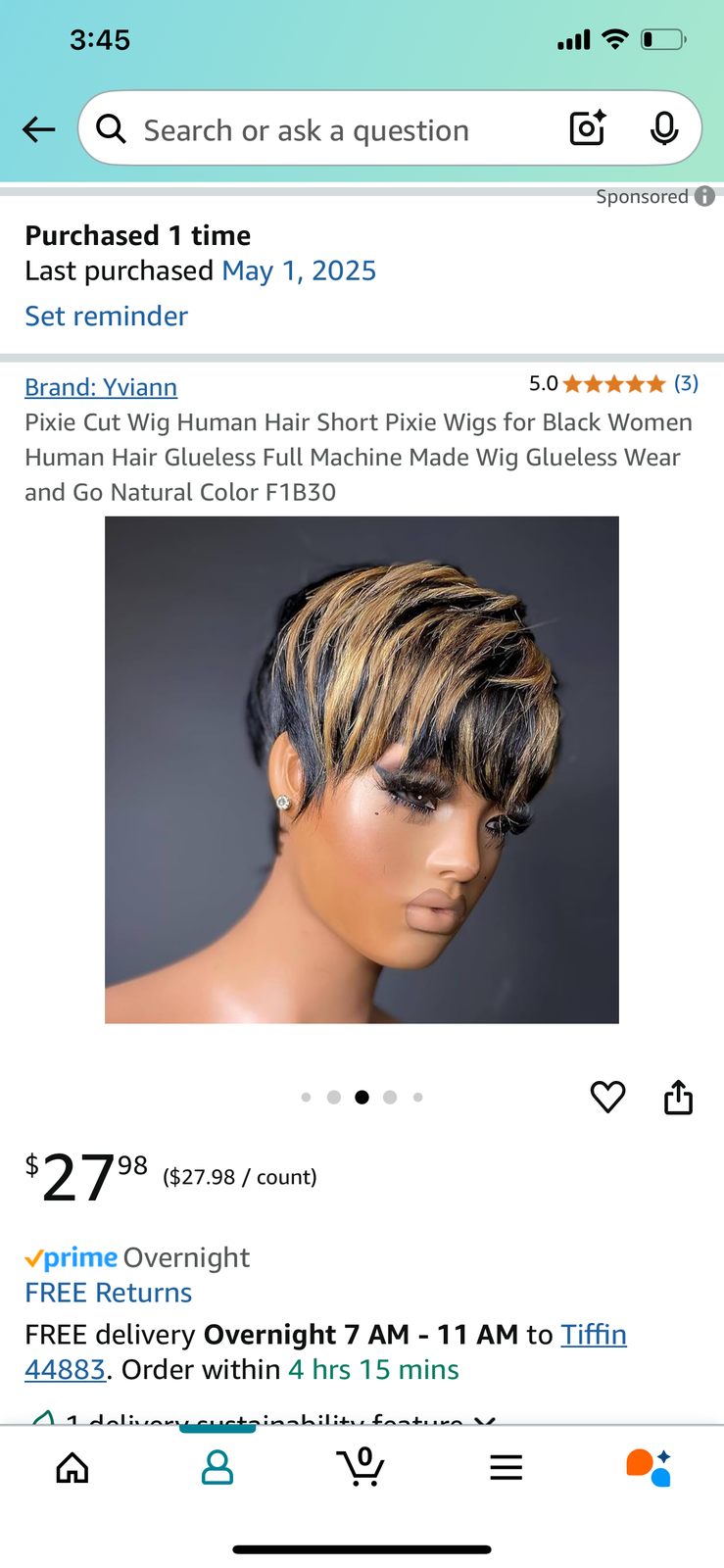This screenshot has height=1568, width=724.
Task: Tap the search or ask a question field
Action: (323, 129)
